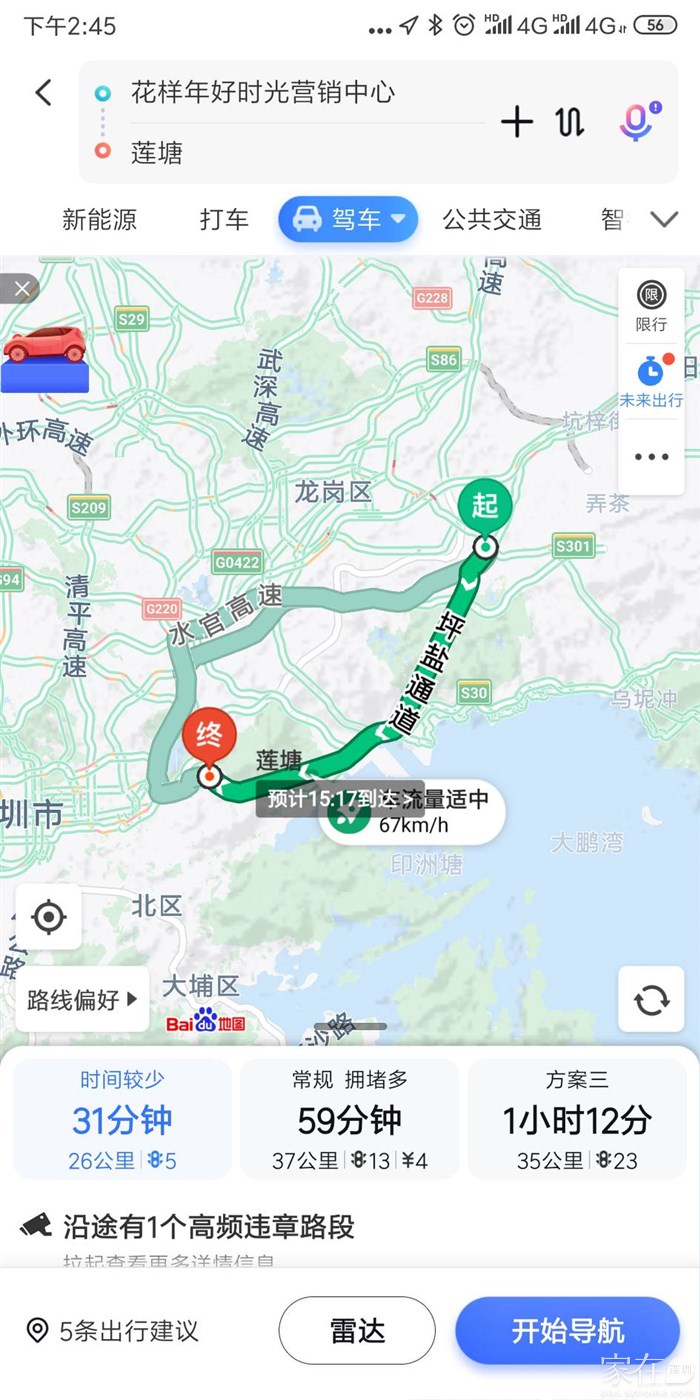700x1400 pixels.
Task: Recenter map on current location
Action: (x=49, y=916)
